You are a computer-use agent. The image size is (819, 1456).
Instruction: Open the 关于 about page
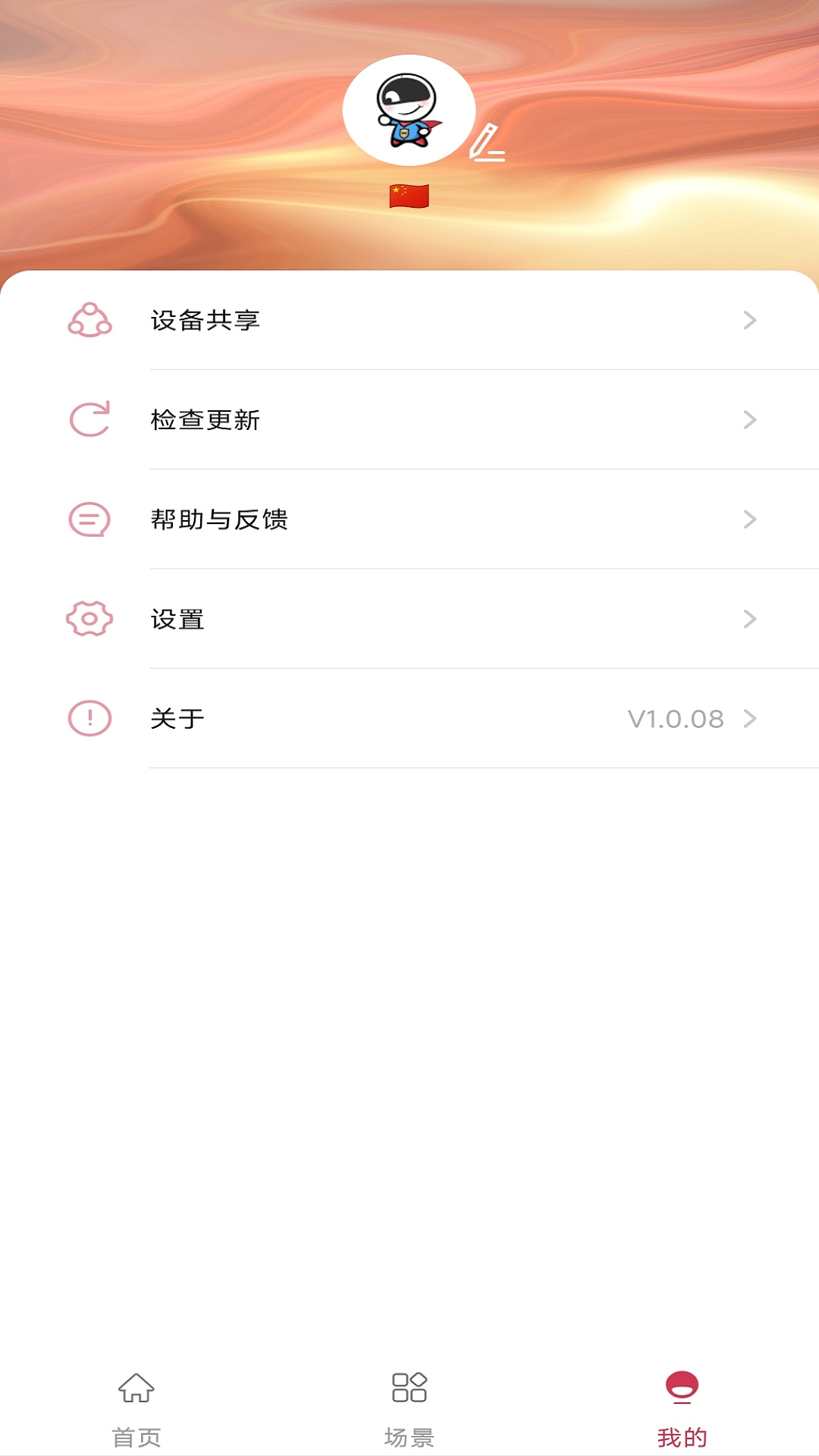point(176,718)
